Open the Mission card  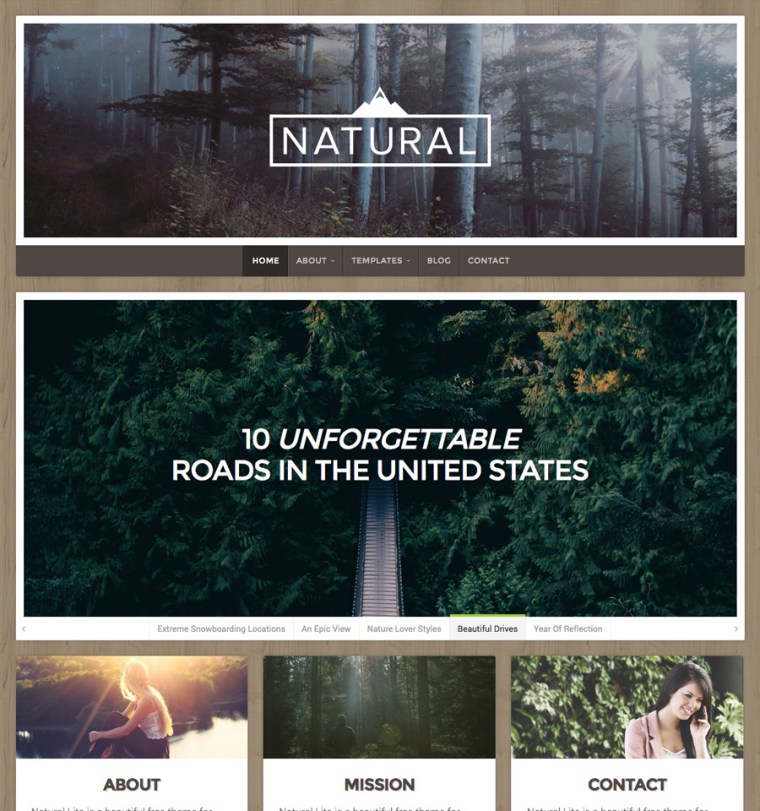[379, 784]
